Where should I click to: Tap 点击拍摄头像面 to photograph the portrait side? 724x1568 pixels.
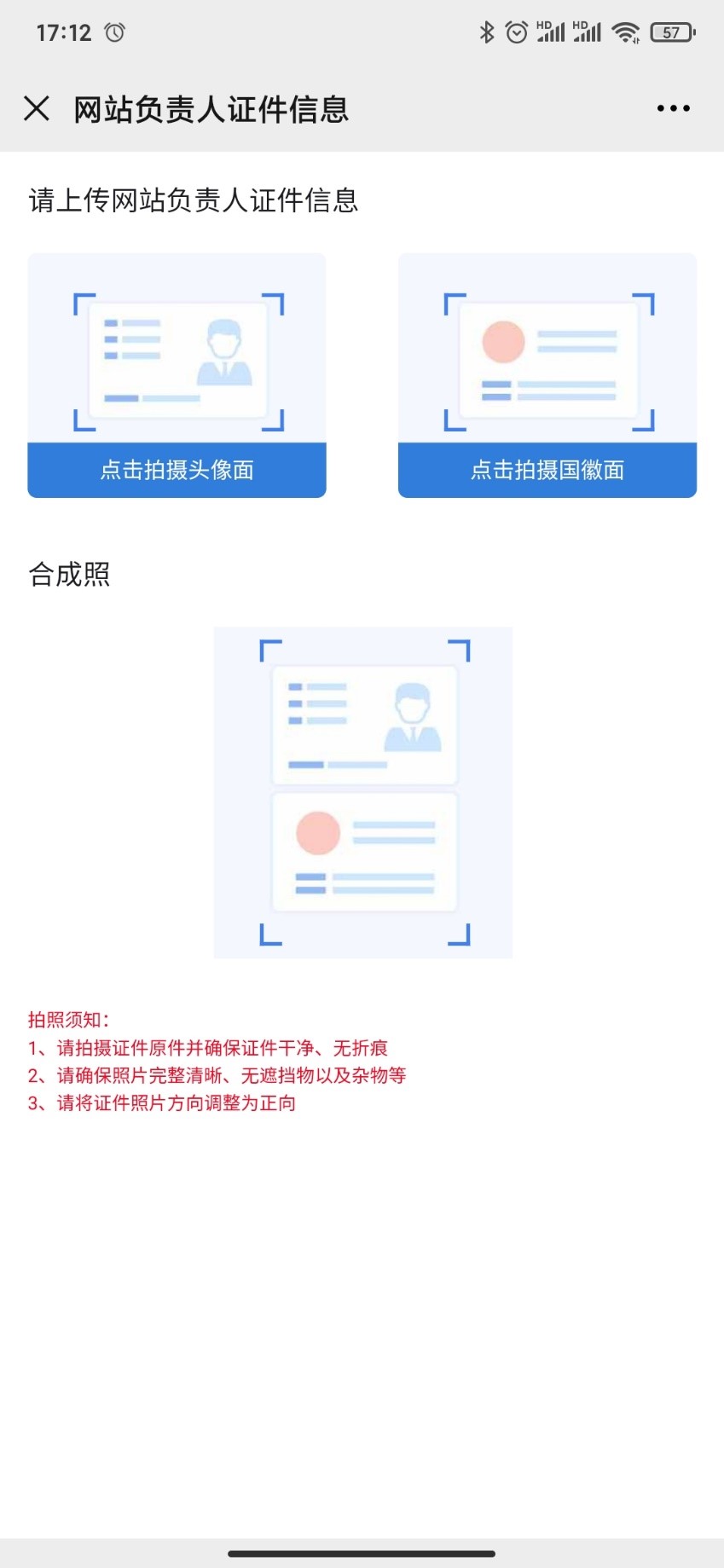click(177, 470)
